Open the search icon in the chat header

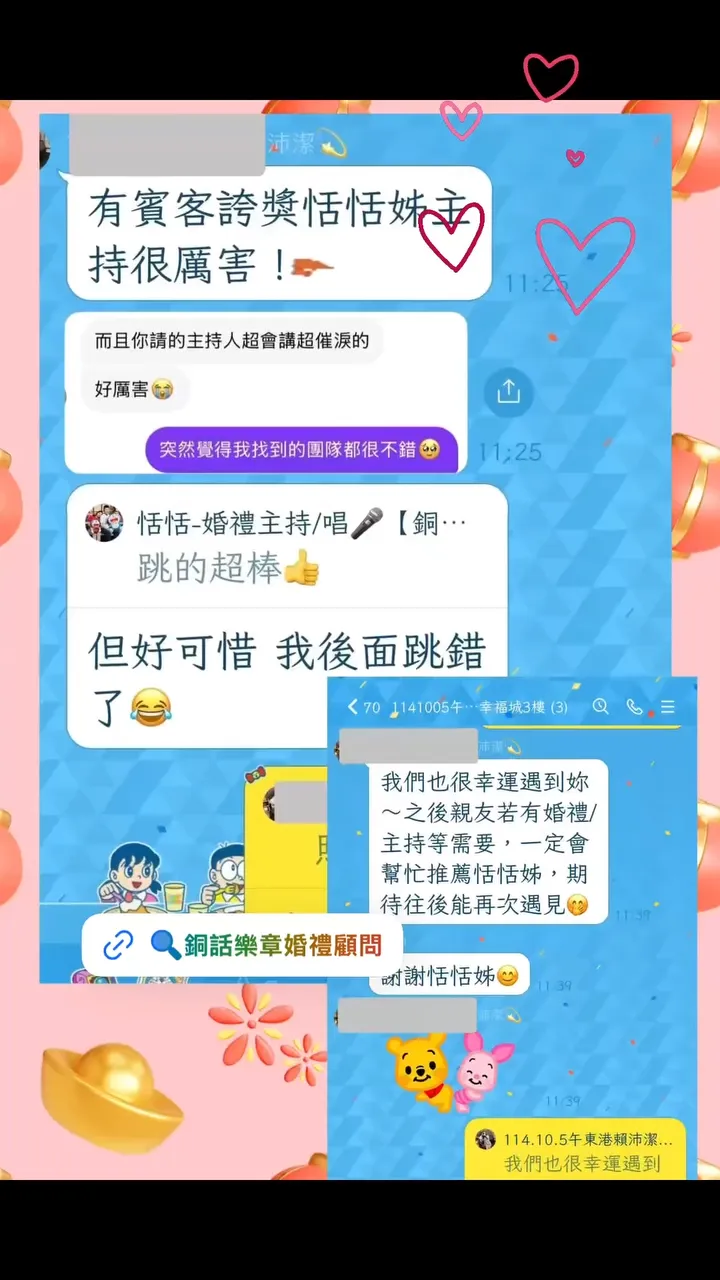pos(600,706)
